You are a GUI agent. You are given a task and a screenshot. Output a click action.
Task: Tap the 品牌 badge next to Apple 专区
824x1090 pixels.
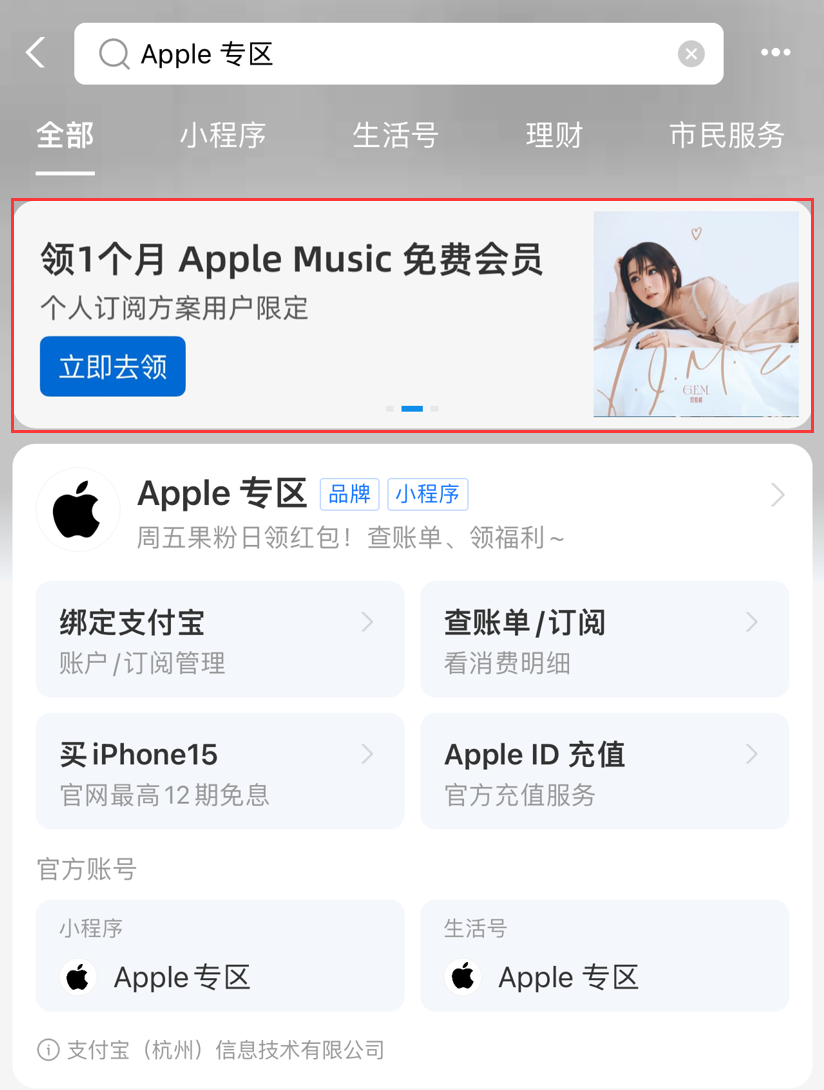349,494
